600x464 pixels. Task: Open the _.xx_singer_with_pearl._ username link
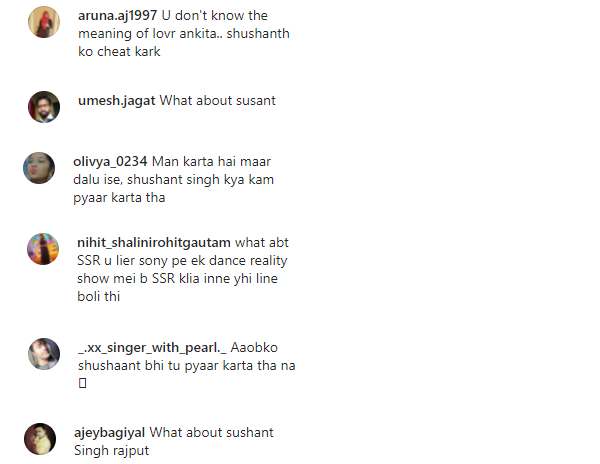point(153,348)
